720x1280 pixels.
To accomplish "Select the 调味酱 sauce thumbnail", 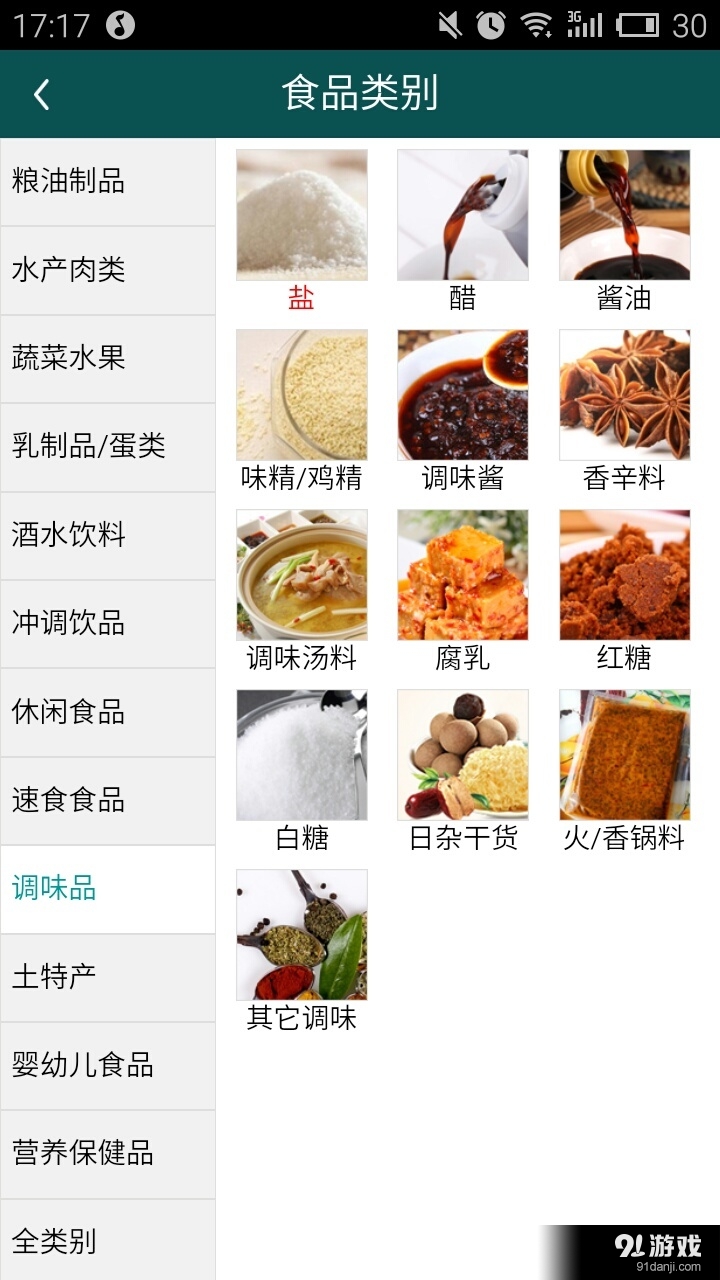I will tap(463, 394).
